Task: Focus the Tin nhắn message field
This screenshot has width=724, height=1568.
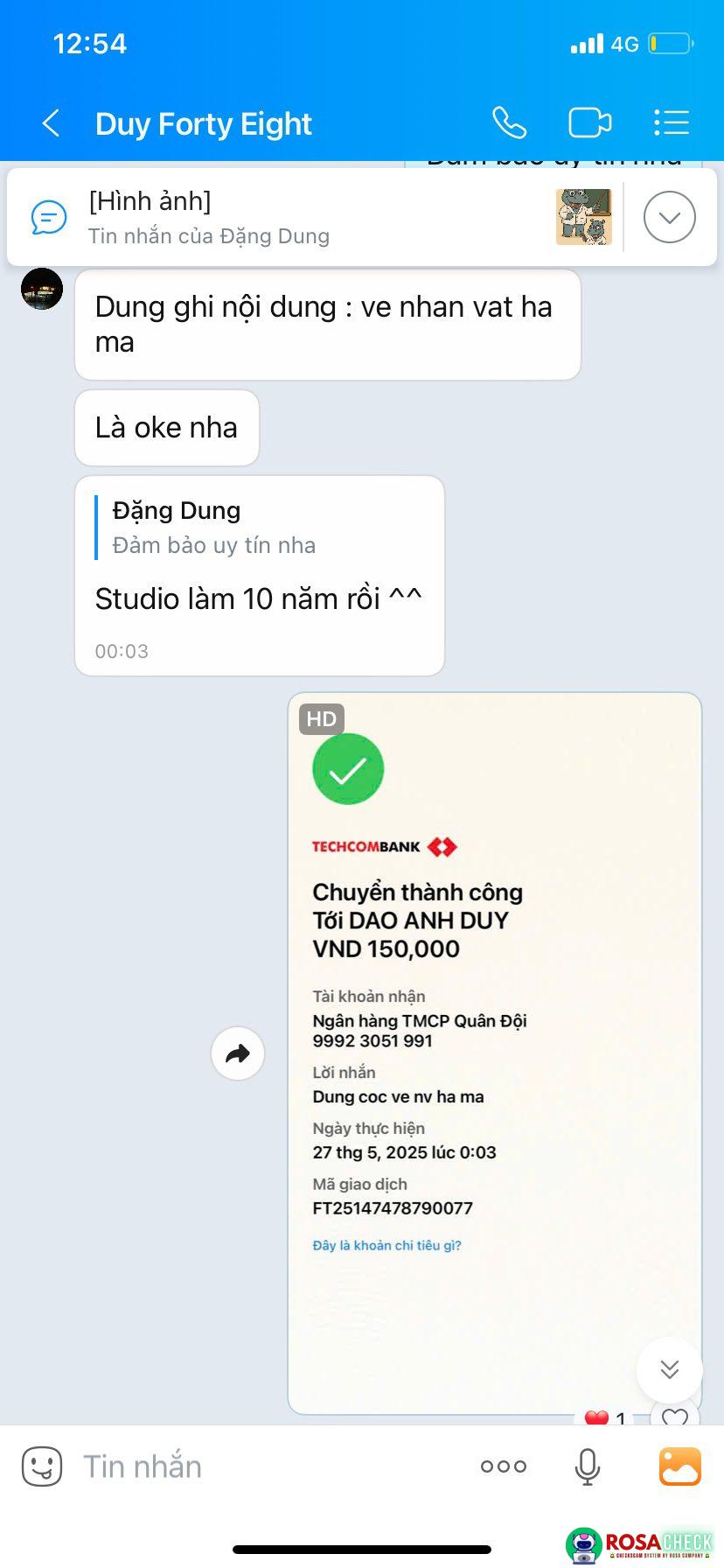Action: [262, 1466]
